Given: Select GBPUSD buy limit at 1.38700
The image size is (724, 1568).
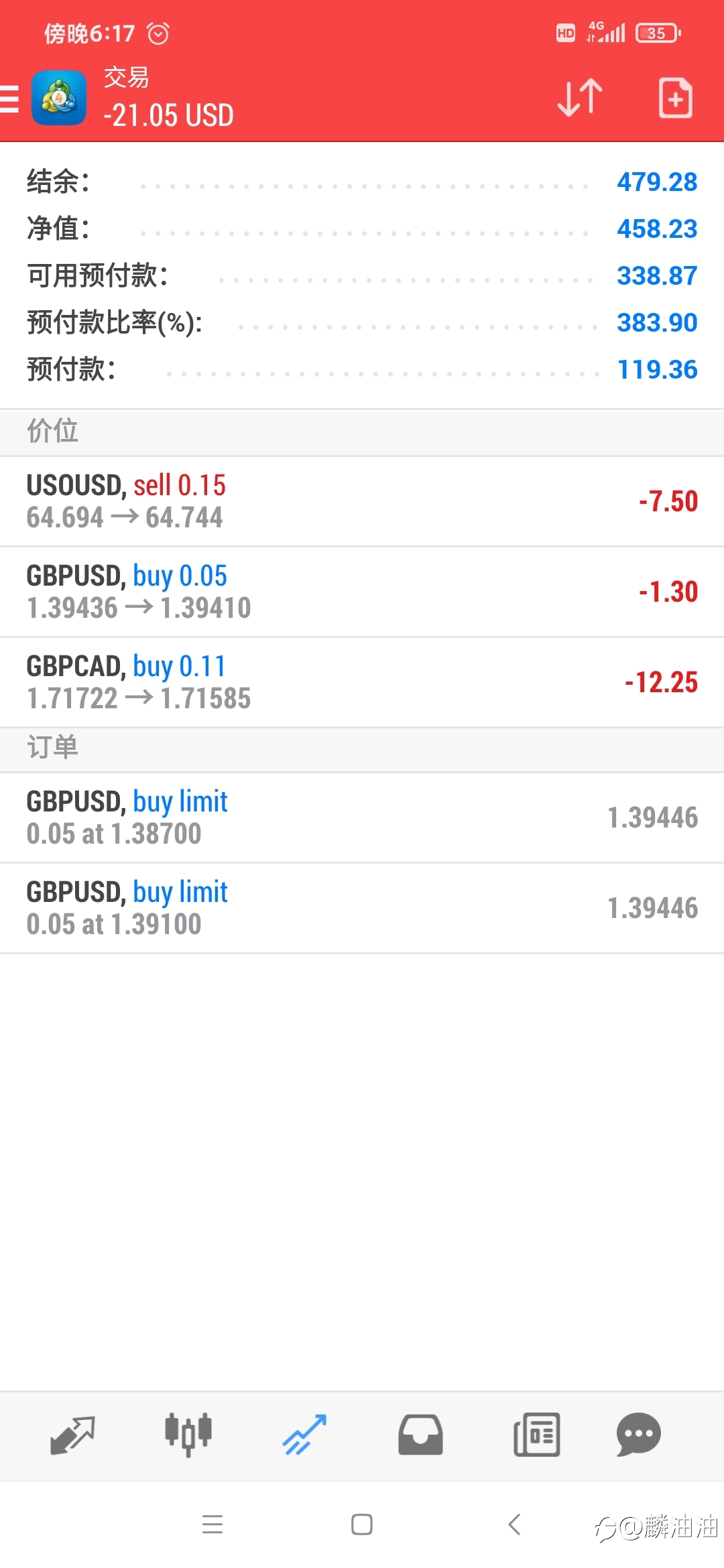Looking at the screenshot, I should [x=362, y=818].
